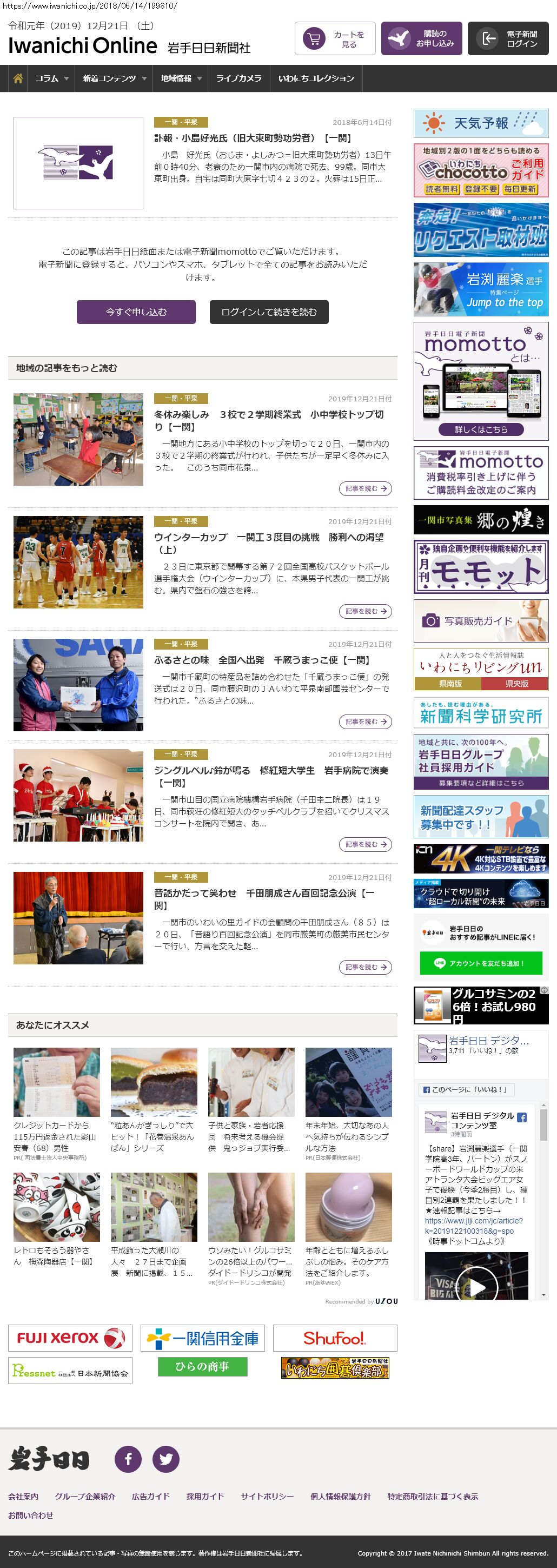Open いわにちコレクション page

pyautogui.click(x=316, y=78)
